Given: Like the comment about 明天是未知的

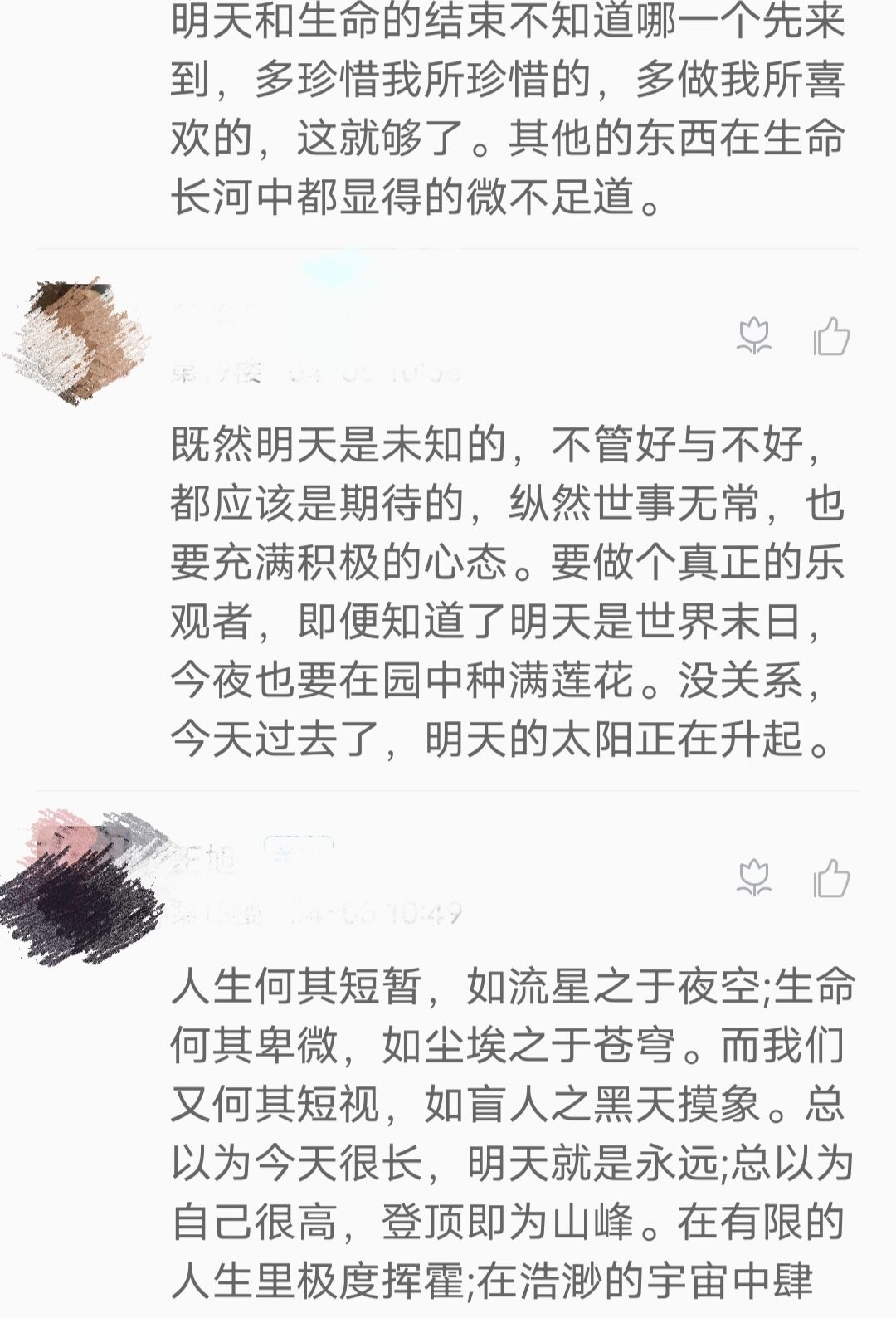Looking at the screenshot, I should (831, 336).
